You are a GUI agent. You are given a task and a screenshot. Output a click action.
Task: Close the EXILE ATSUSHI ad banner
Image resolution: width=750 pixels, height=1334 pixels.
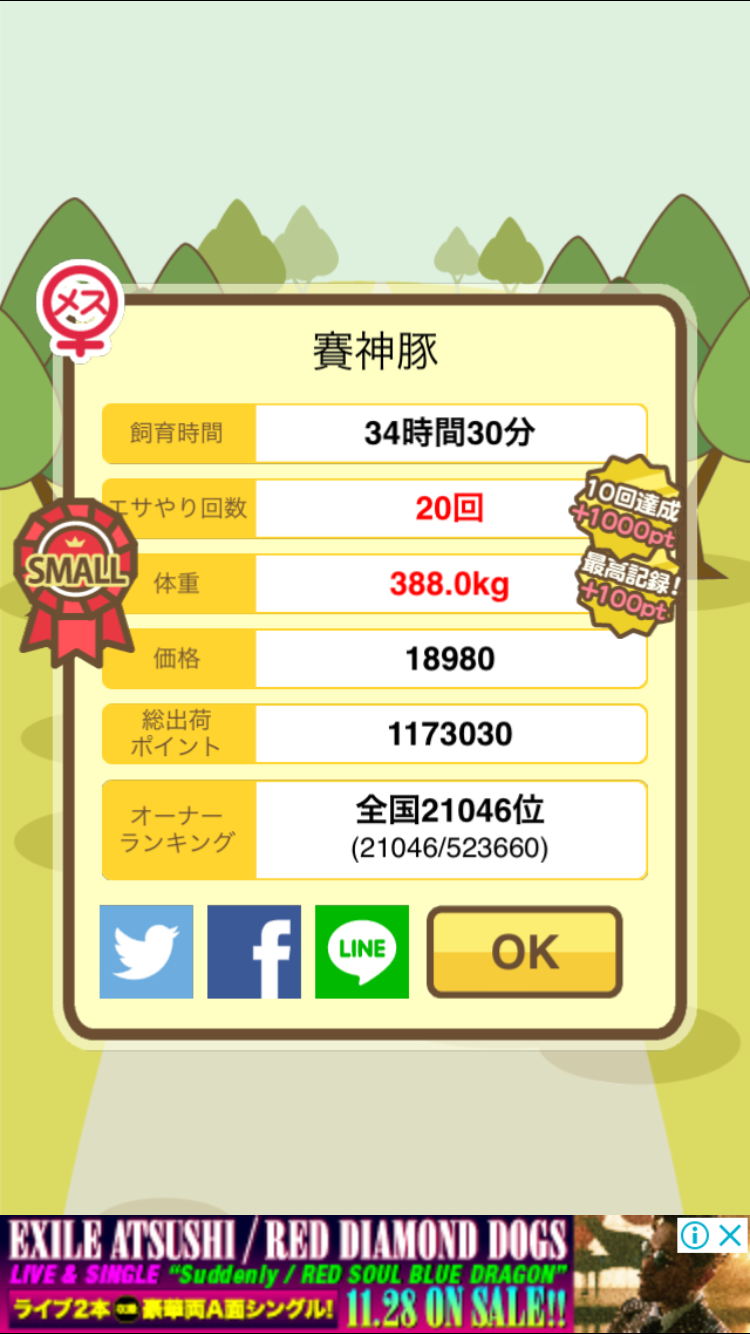click(x=731, y=1235)
